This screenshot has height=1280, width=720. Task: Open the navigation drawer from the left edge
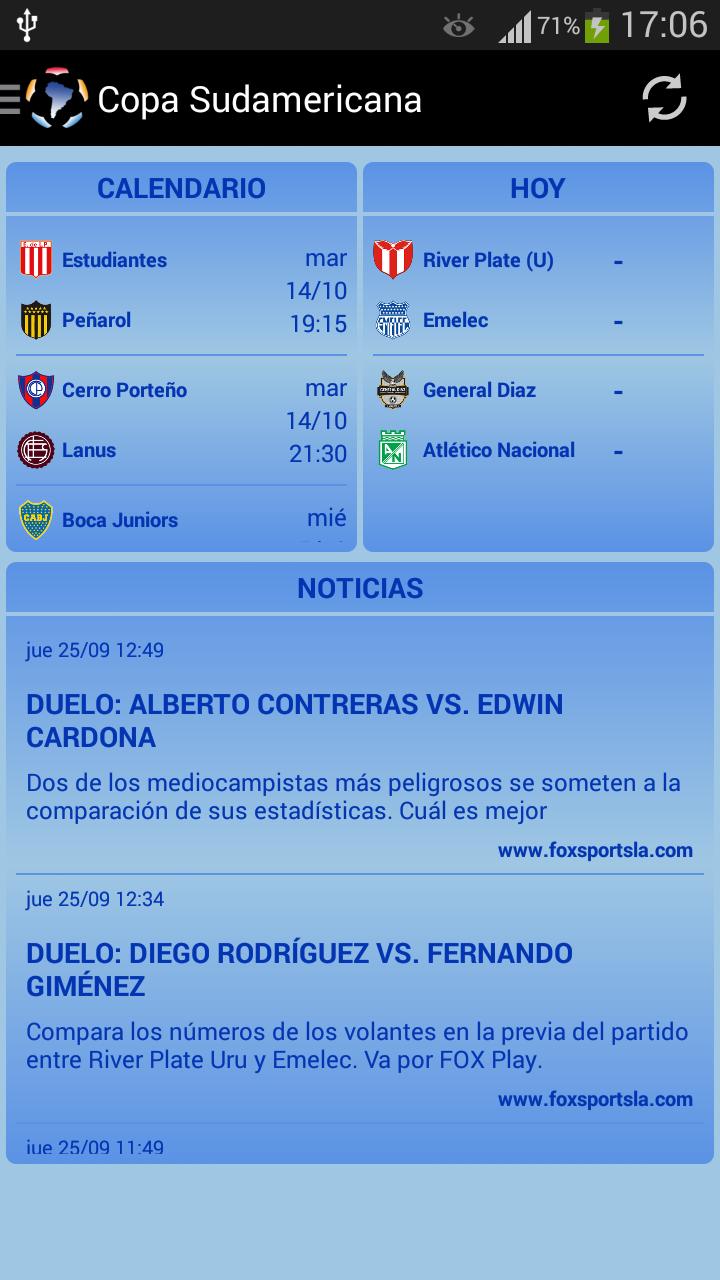click(10, 99)
